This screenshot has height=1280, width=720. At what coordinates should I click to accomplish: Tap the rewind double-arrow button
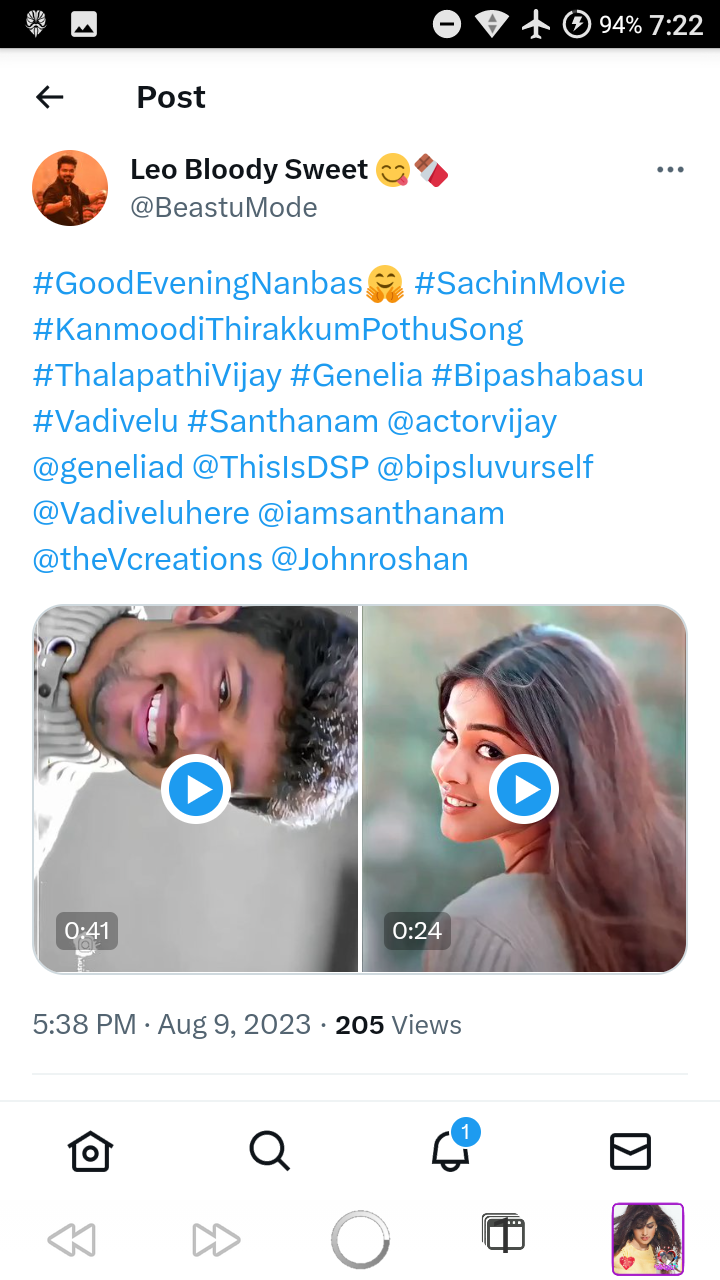[71, 1240]
